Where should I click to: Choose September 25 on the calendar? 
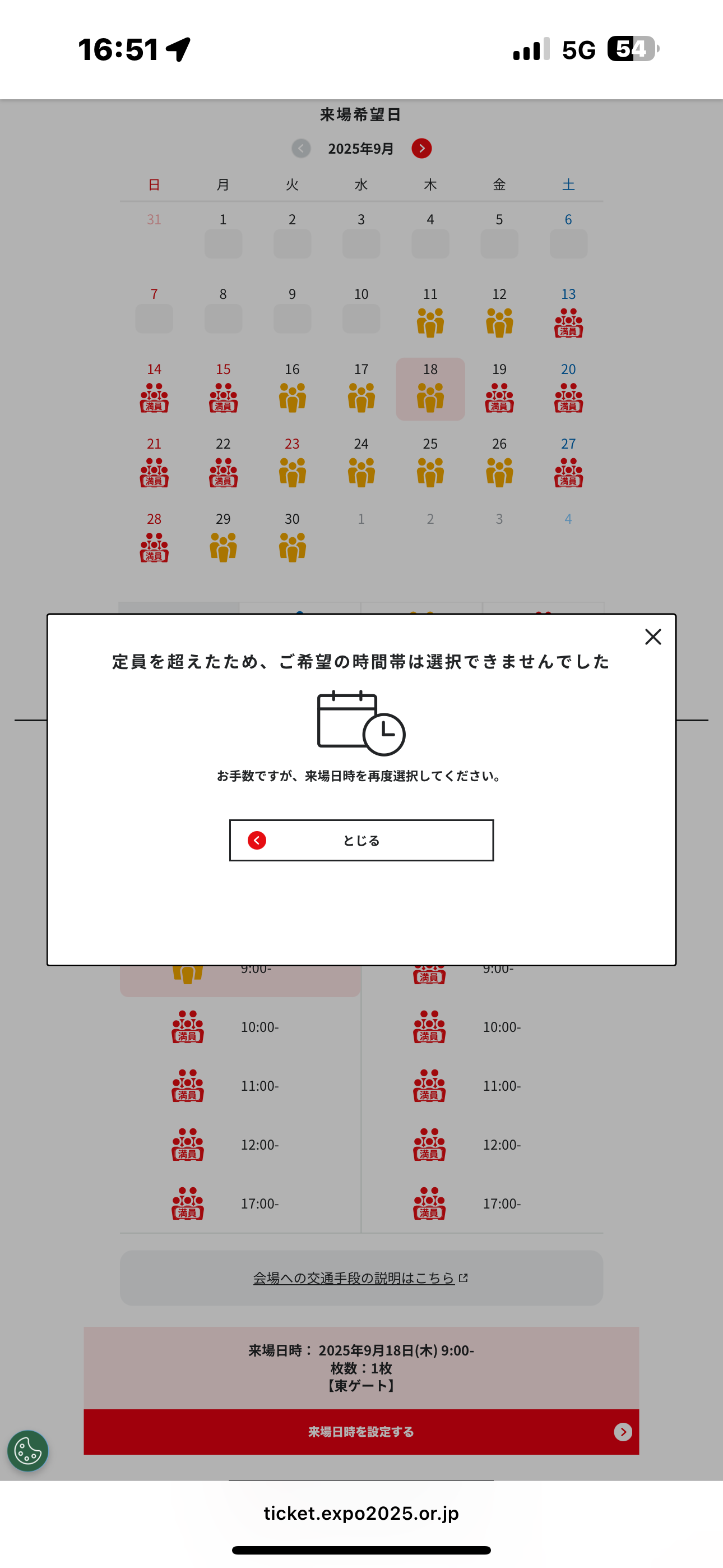[430, 464]
